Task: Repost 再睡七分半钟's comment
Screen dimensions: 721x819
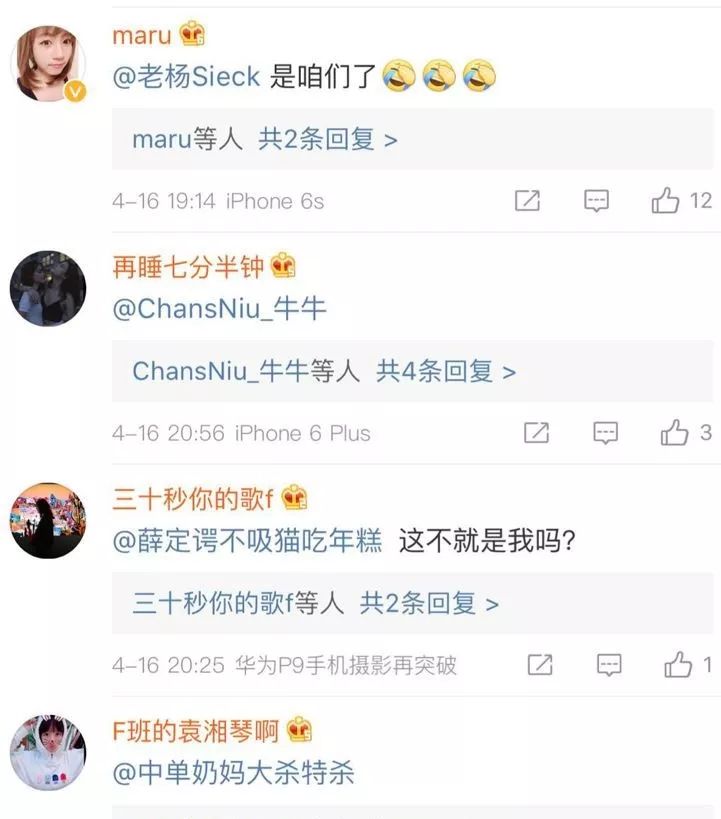Action: pos(537,433)
